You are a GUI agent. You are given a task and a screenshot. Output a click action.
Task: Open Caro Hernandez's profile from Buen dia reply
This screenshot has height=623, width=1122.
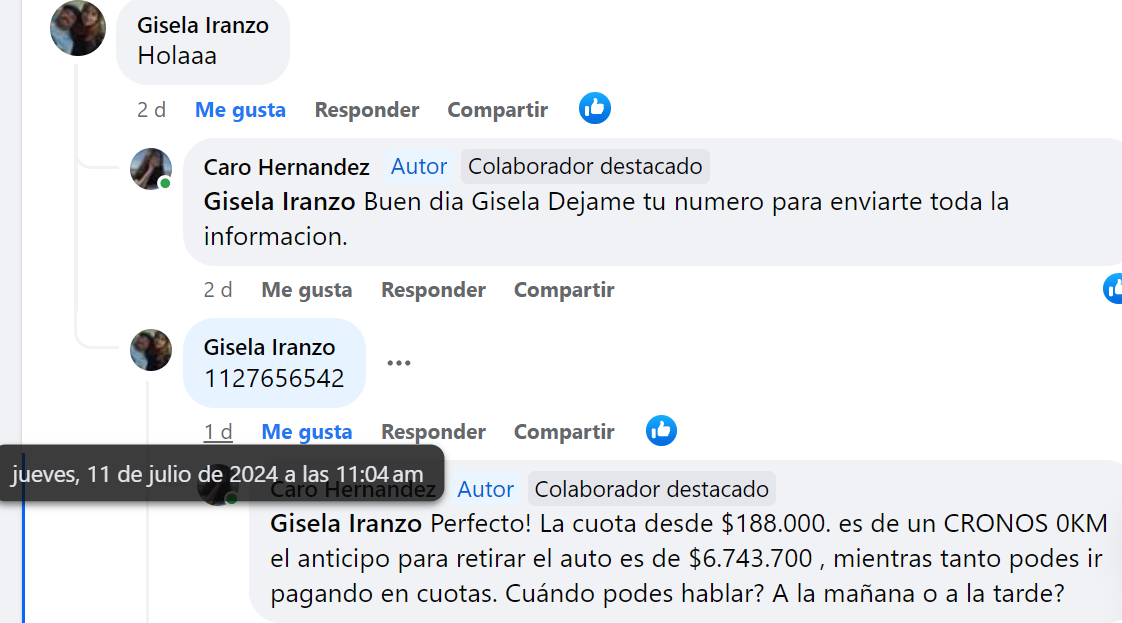[286, 167]
